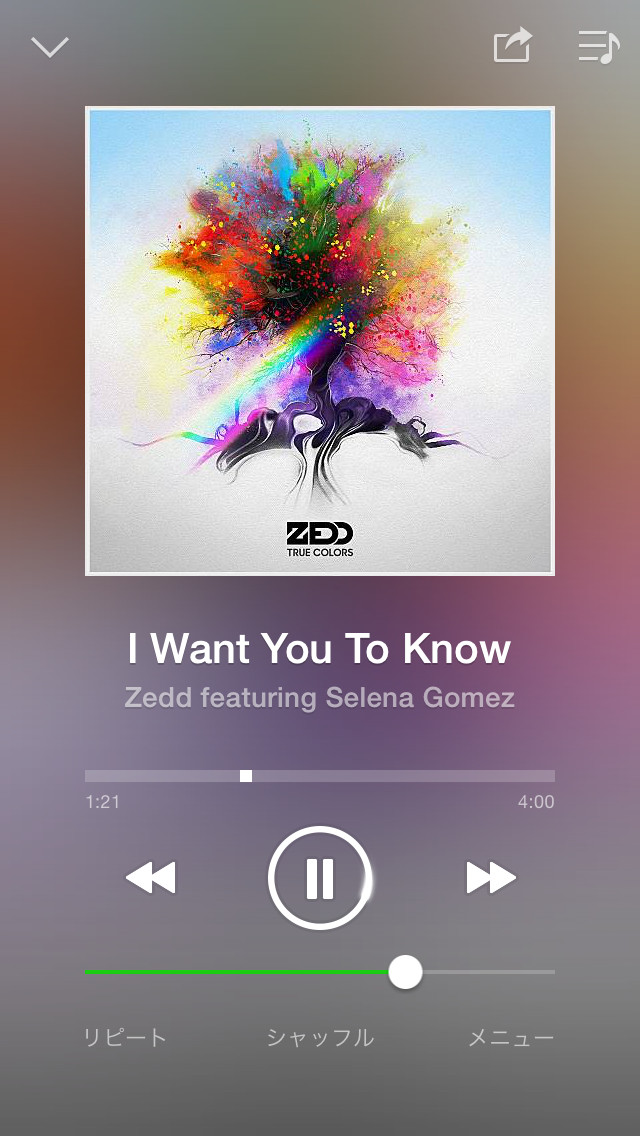This screenshot has width=640, height=1136.
Task: Toggle シャッフル (shuffle)
Action: coord(320,1037)
